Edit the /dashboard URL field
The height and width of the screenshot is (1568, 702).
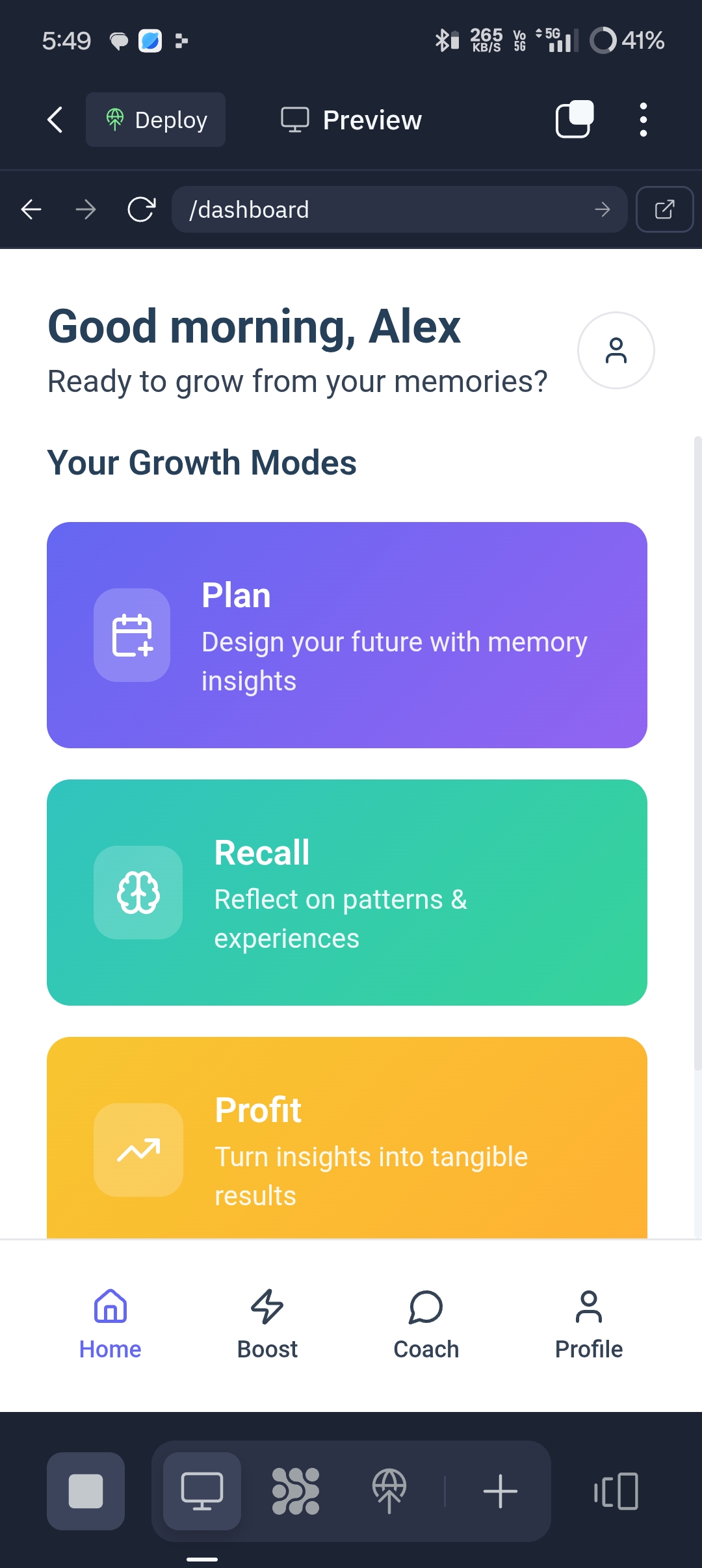(x=383, y=209)
